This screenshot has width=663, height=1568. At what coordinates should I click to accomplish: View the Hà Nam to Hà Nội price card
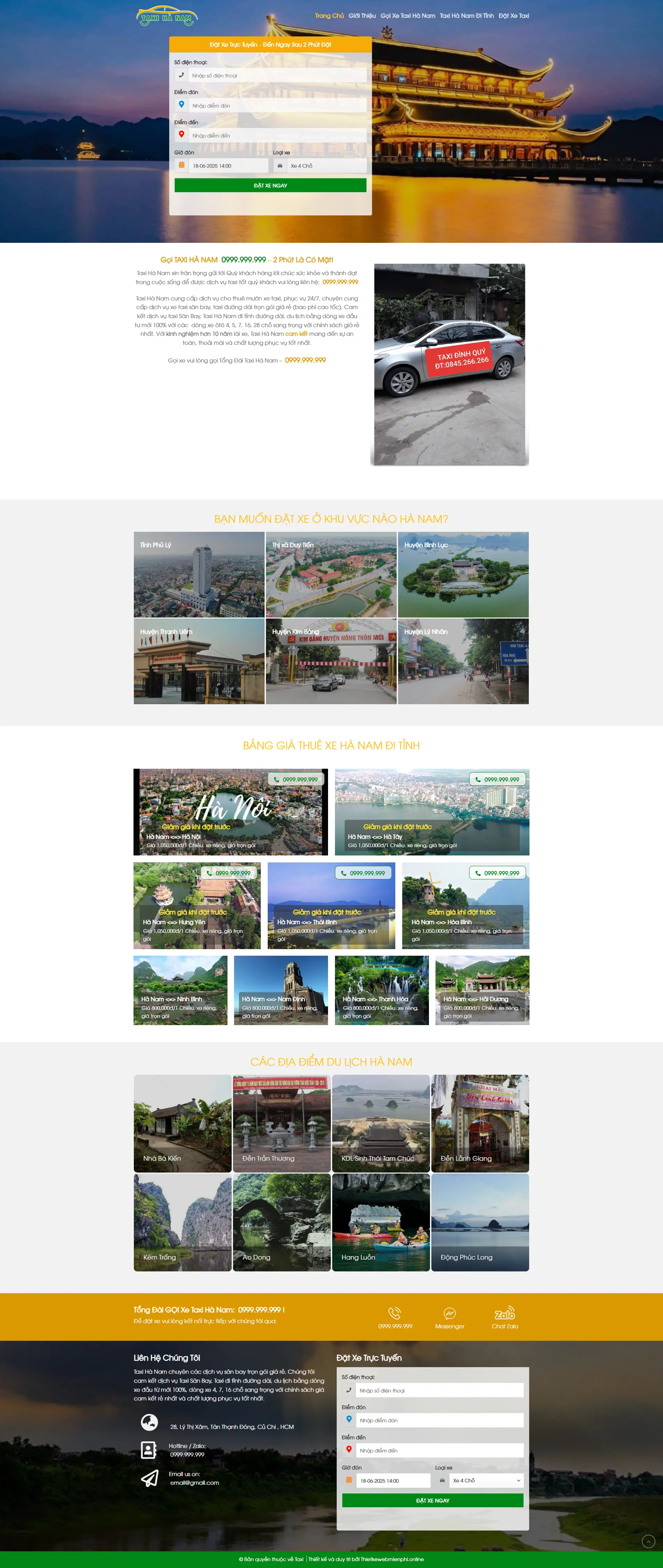coord(231,812)
